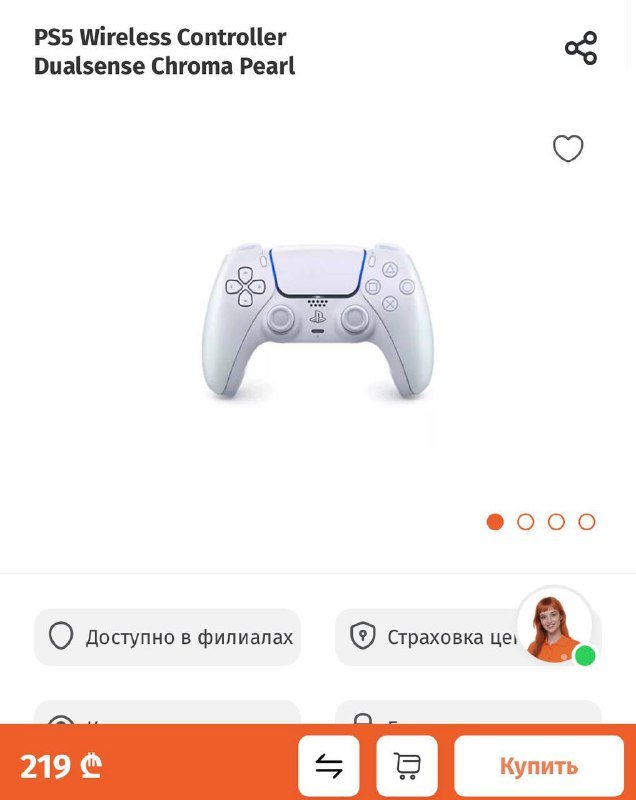Open the compare products button
This screenshot has height=800, width=636.
[x=329, y=766]
